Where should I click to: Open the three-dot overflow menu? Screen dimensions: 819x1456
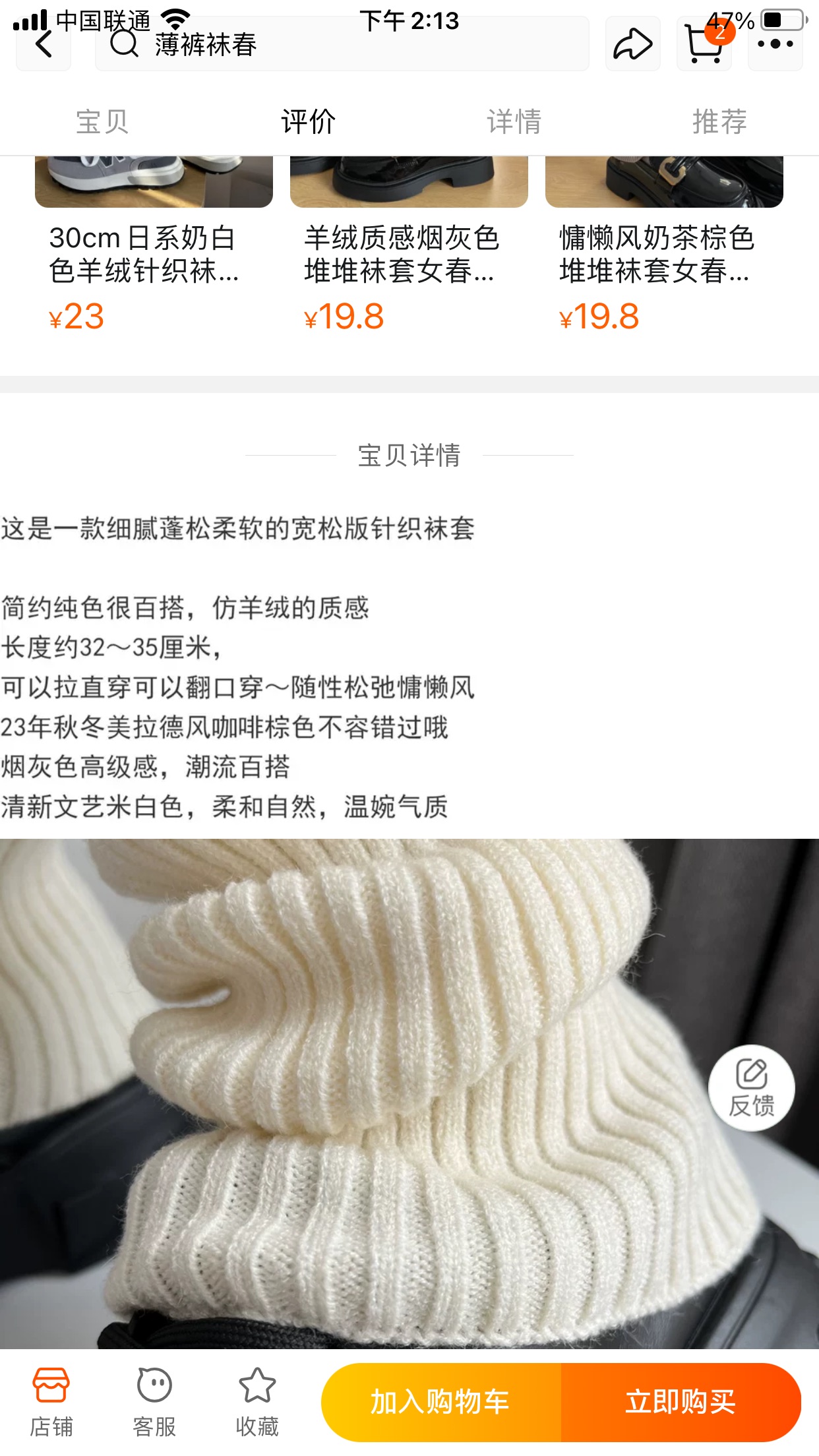(x=775, y=44)
